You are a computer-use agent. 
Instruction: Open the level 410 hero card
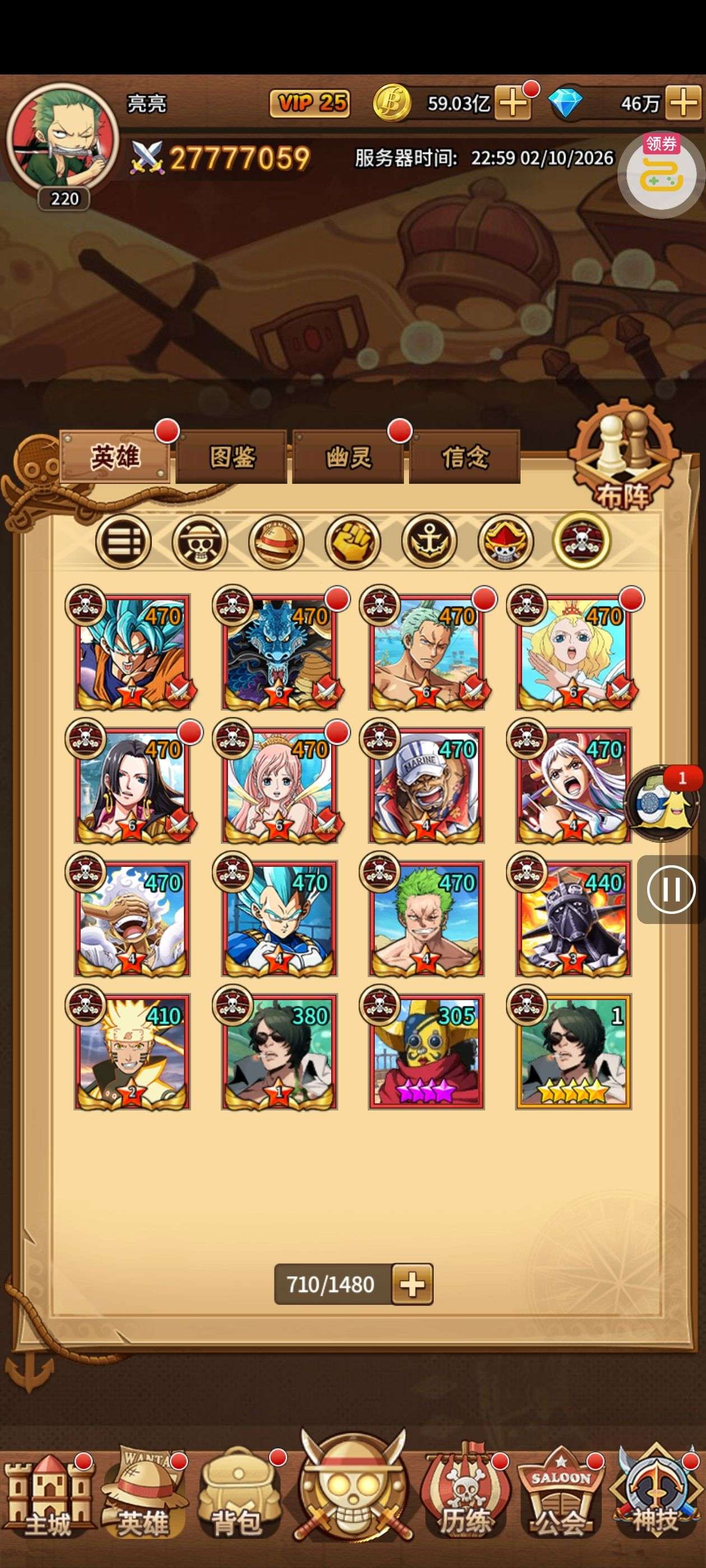132,1052
